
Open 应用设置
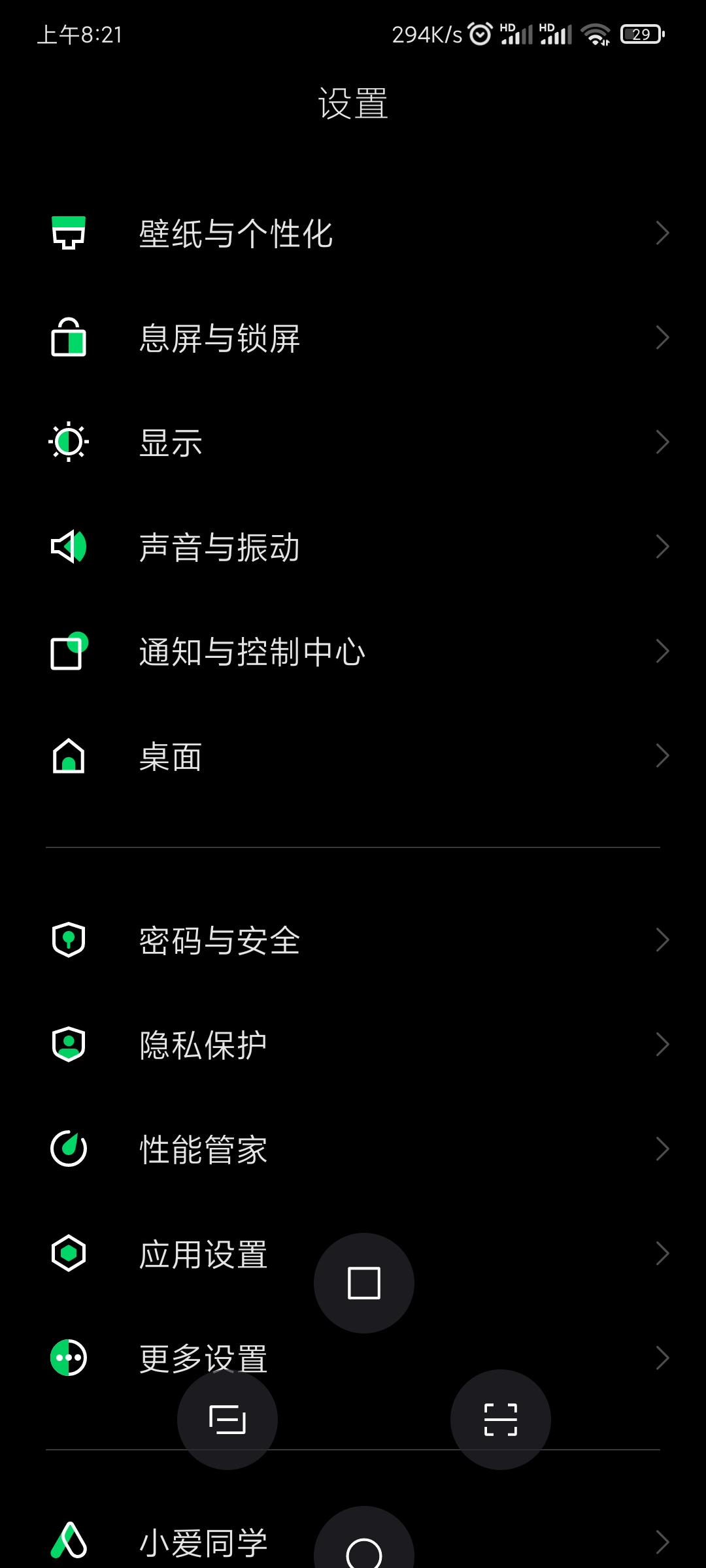196,1254
